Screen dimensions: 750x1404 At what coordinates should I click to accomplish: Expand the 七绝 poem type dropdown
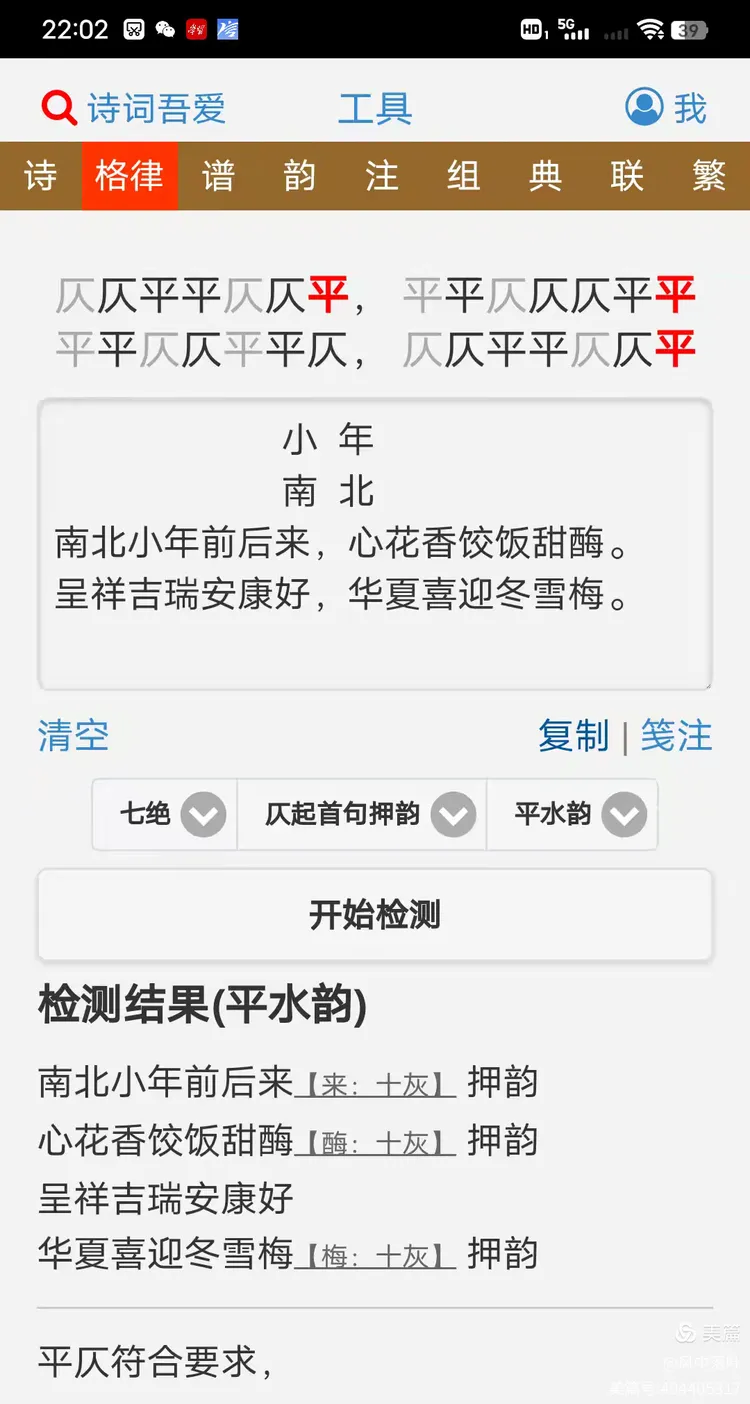point(165,815)
